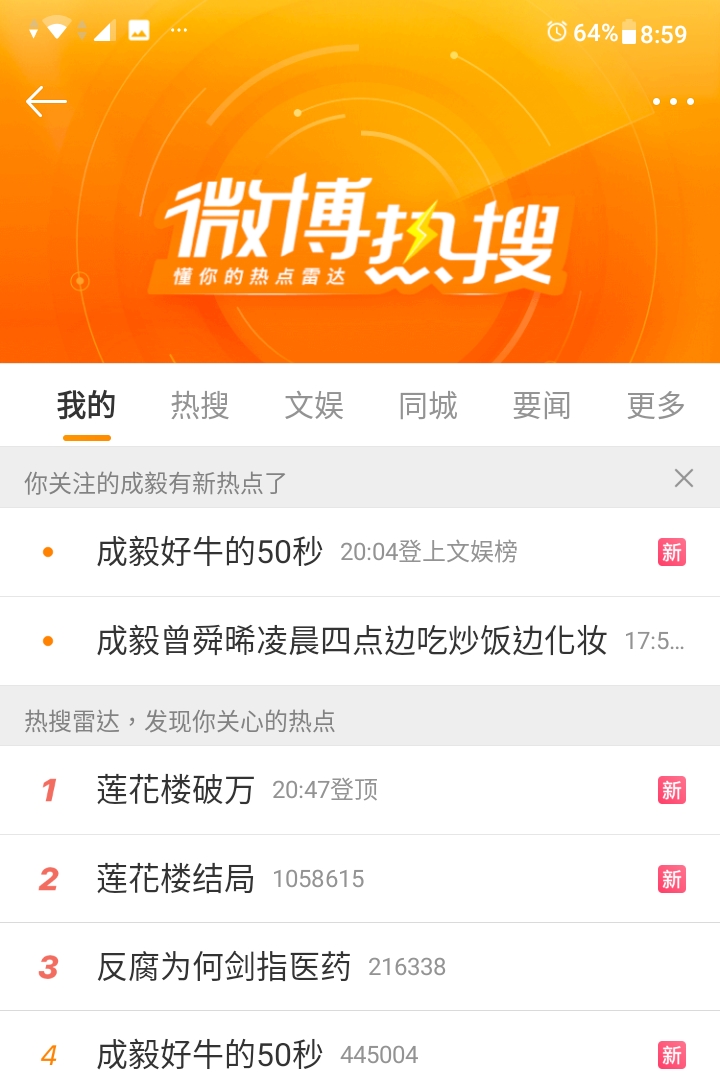This screenshot has width=720, height=1090.
Task: Switch to the 热搜 tab
Action: tap(200, 406)
